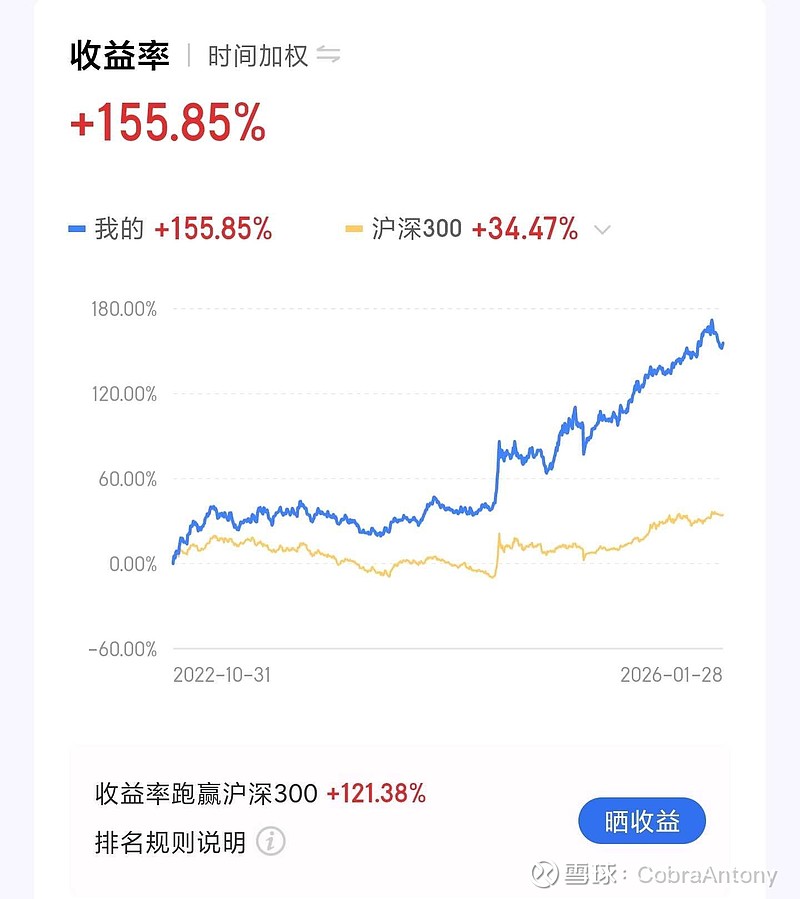Collapse the index comparison via the down arrow
Screen dimensions: 800x899
(x=602, y=230)
